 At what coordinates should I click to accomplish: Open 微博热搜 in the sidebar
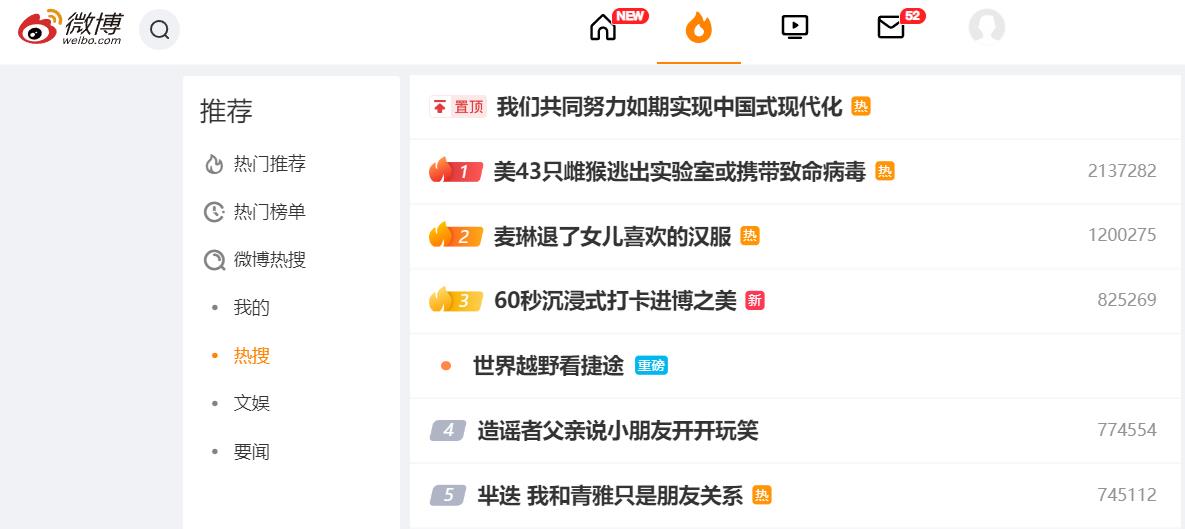point(269,260)
